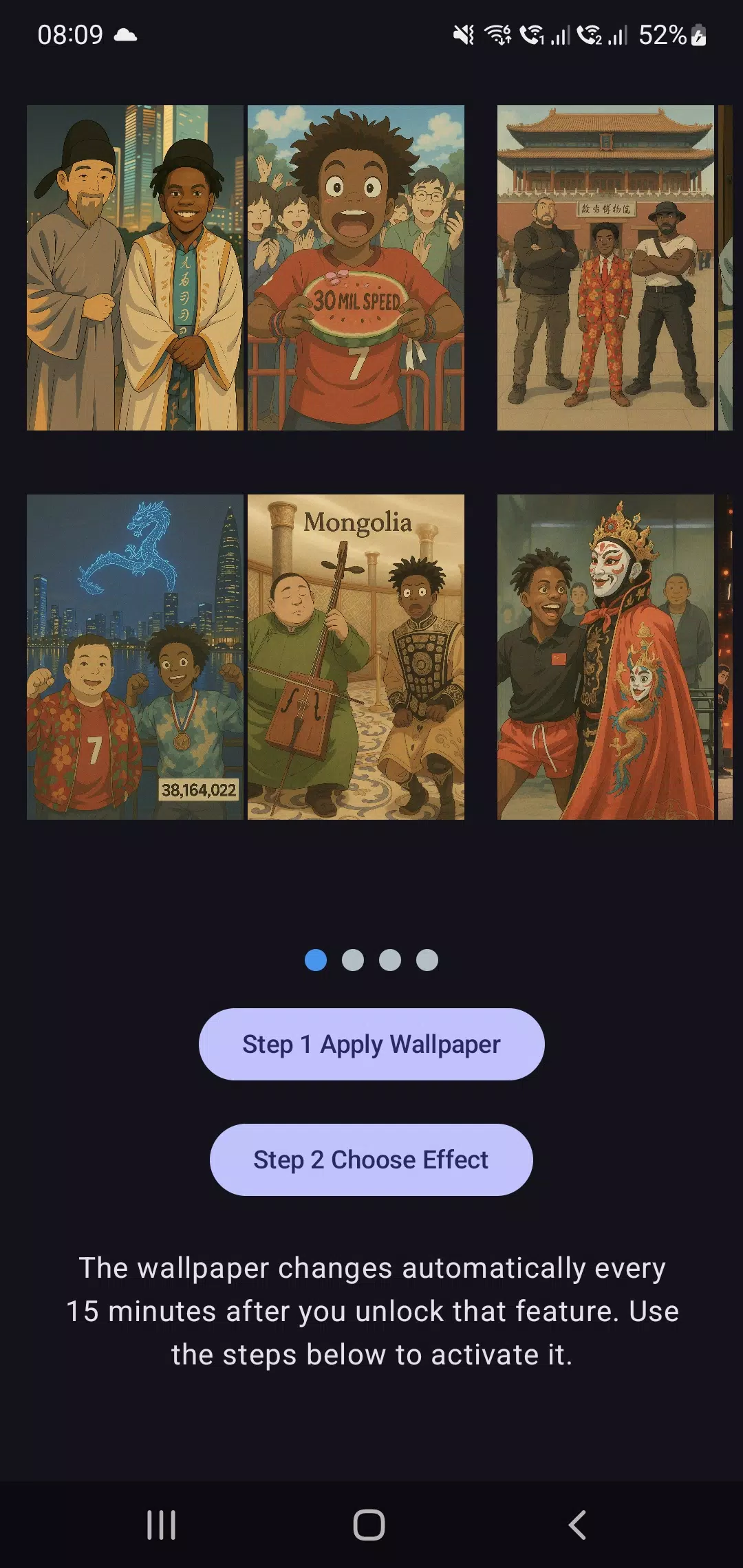
Task: Open the dragon drone skyline wallpaper
Action: click(135, 657)
